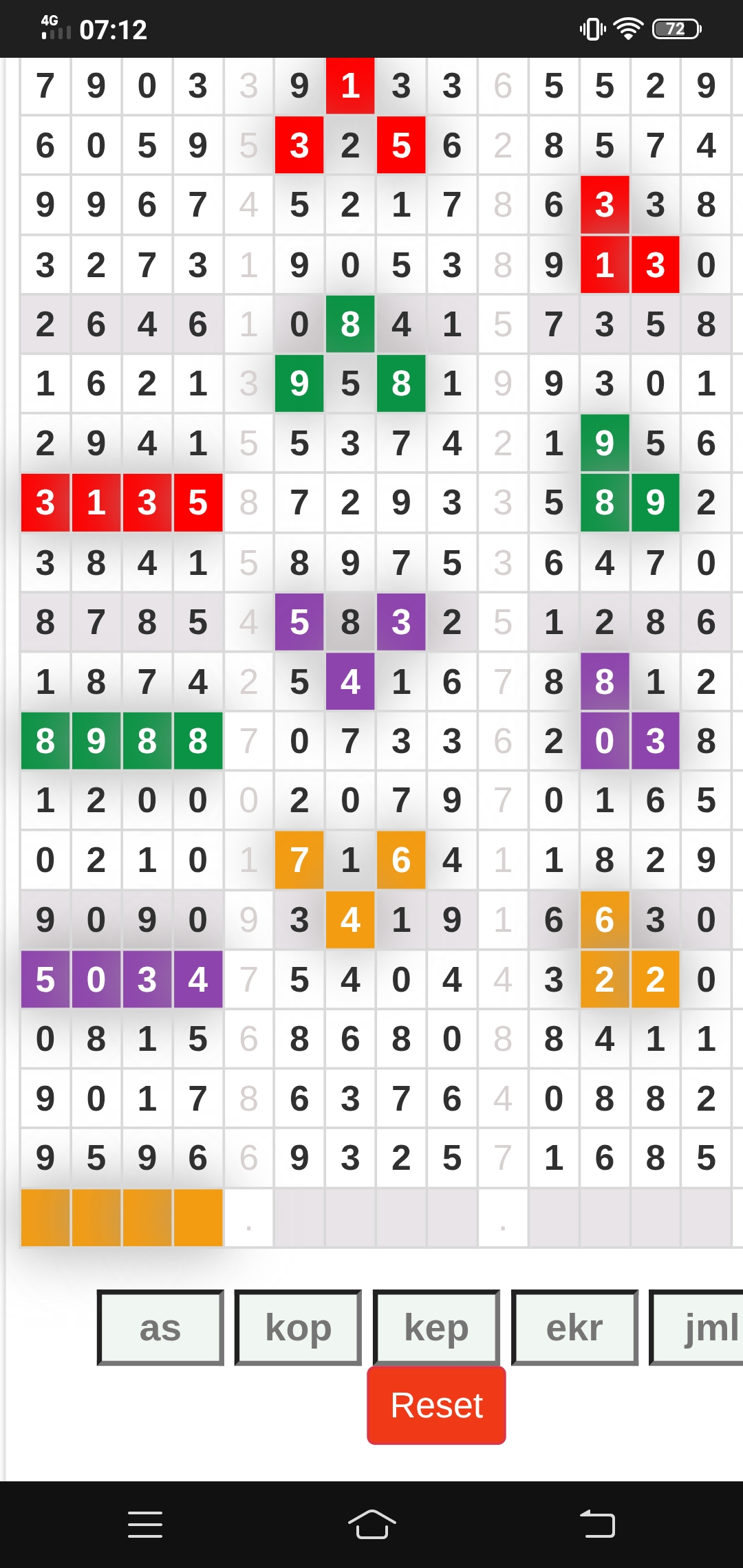The image size is (743, 1568).
Task: Go to the home screen
Action: click(371, 1524)
